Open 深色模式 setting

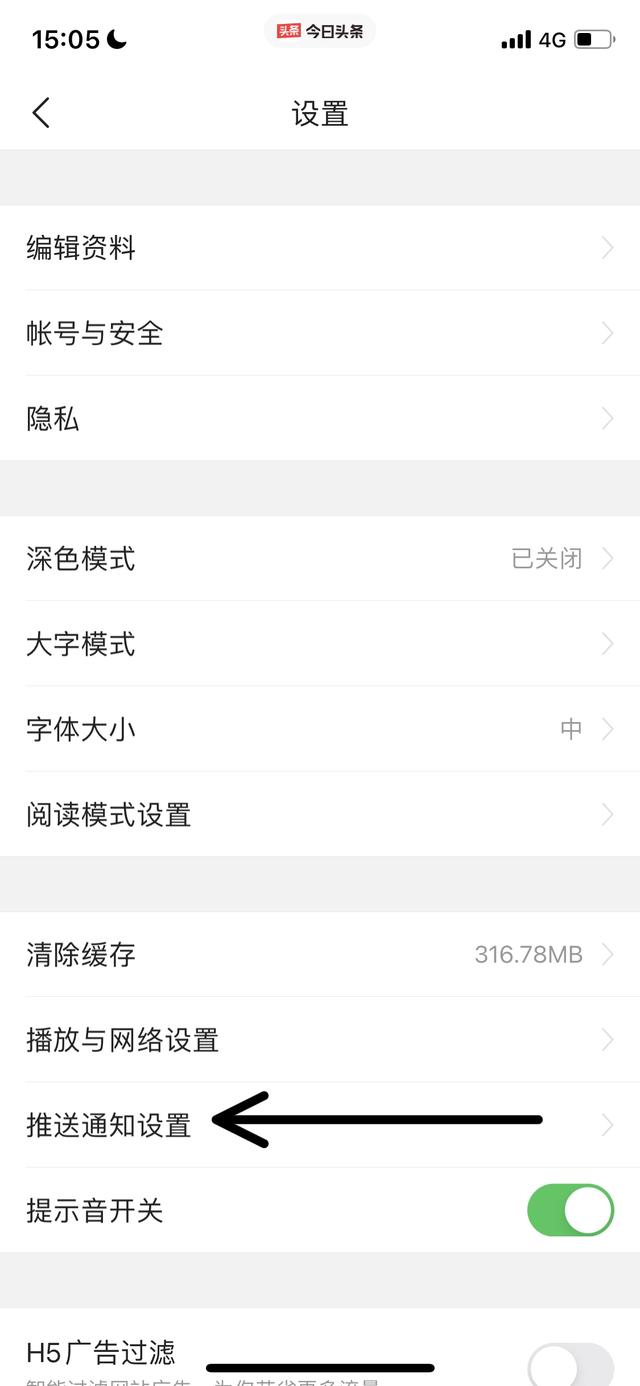320,558
